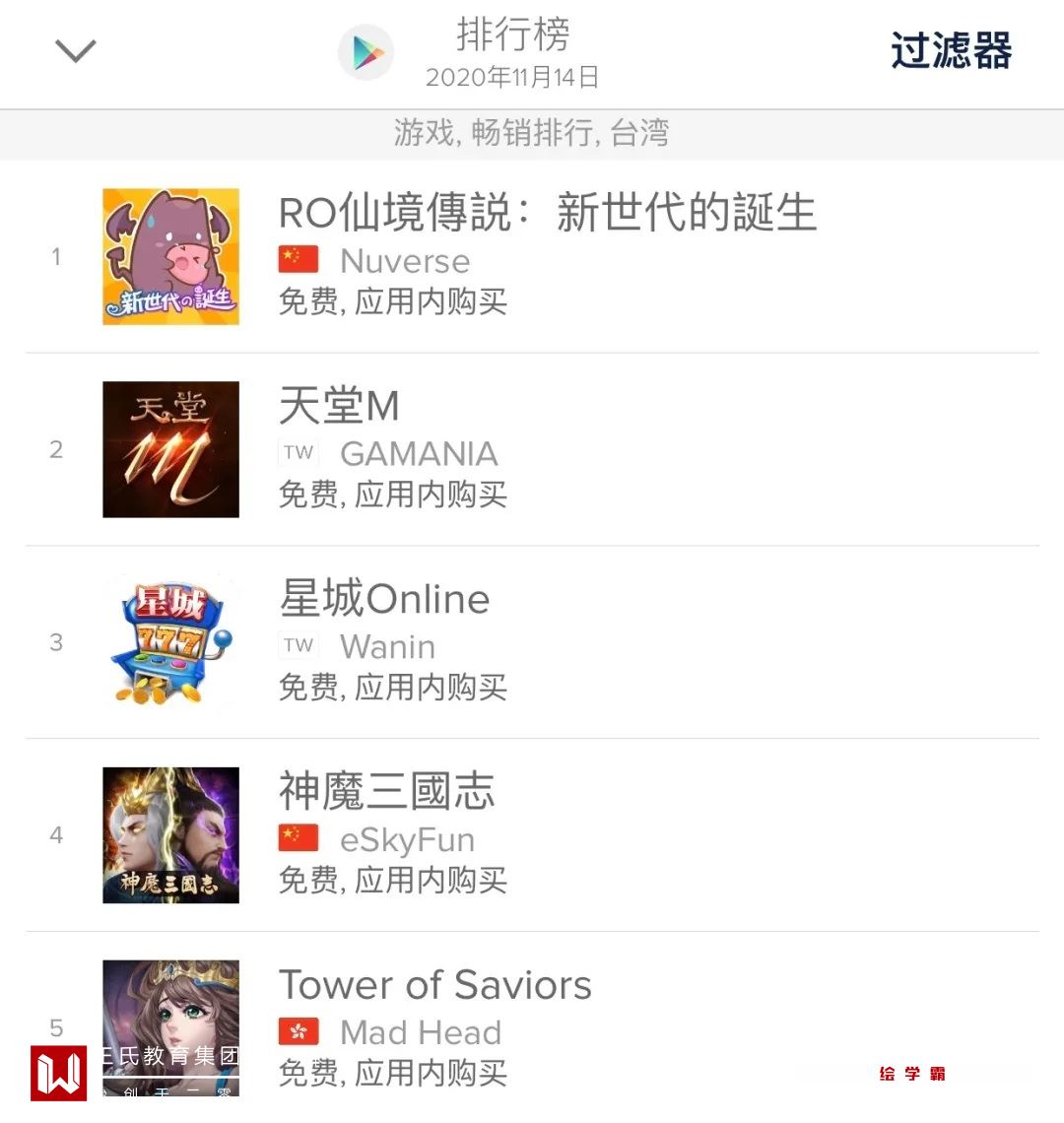
Task: Open RO仙境傳說：新世代的誕生 details
Action: point(547,213)
